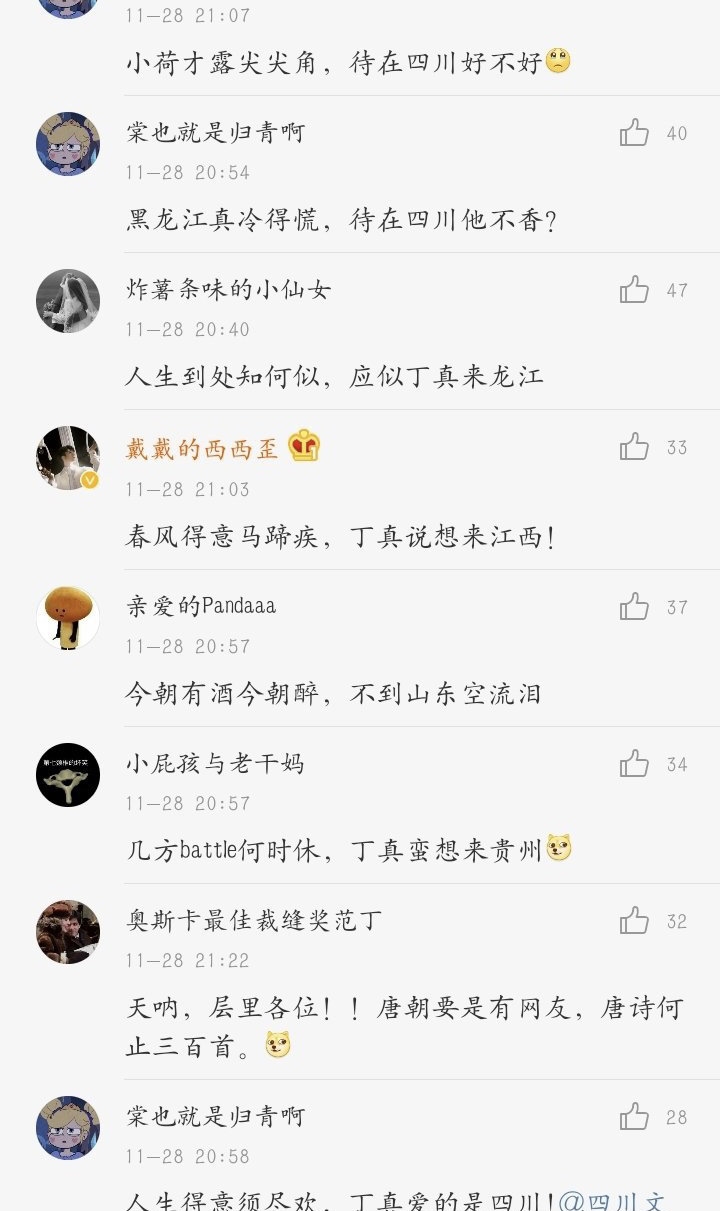The height and width of the screenshot is (1211, 720).
Task: Like the 人生得意须尽欢 comment
Action: (x=634, y=1117)
